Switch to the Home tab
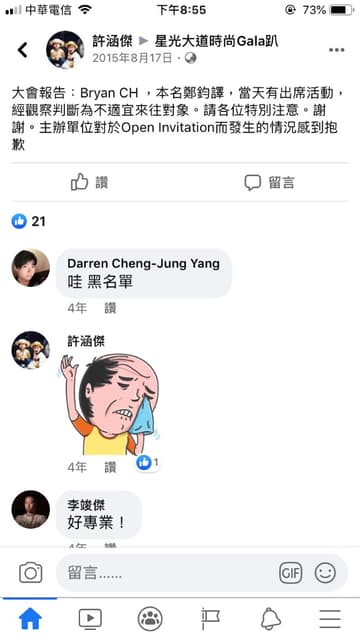This screenshot has height=640, width=360. 30,619
